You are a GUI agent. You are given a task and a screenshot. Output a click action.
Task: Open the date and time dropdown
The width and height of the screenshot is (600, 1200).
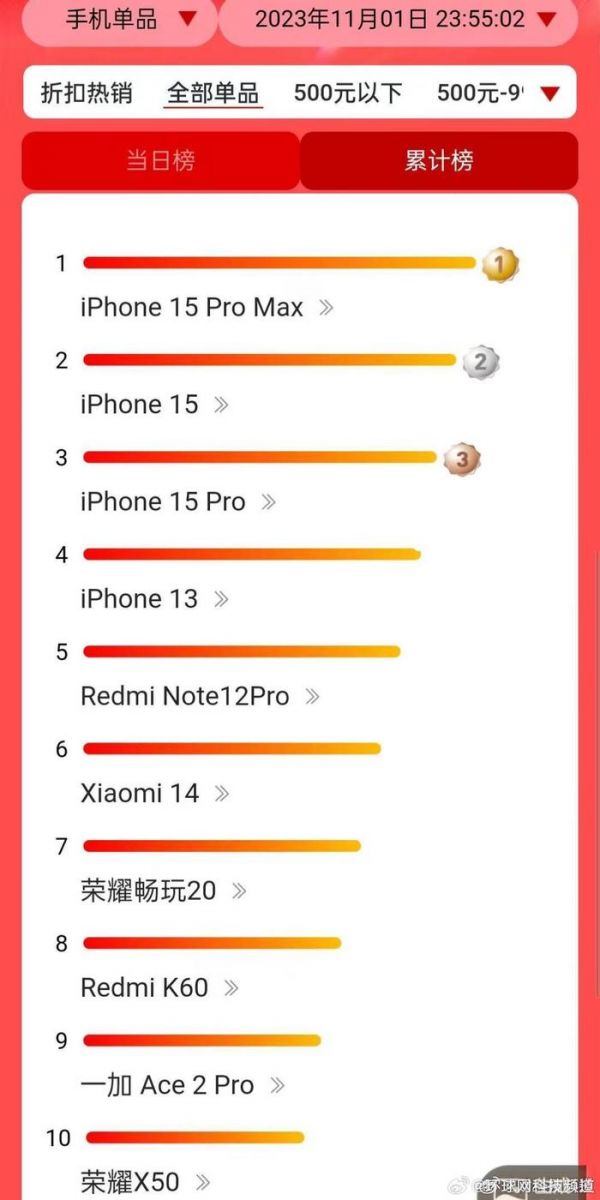coord(400,19)
